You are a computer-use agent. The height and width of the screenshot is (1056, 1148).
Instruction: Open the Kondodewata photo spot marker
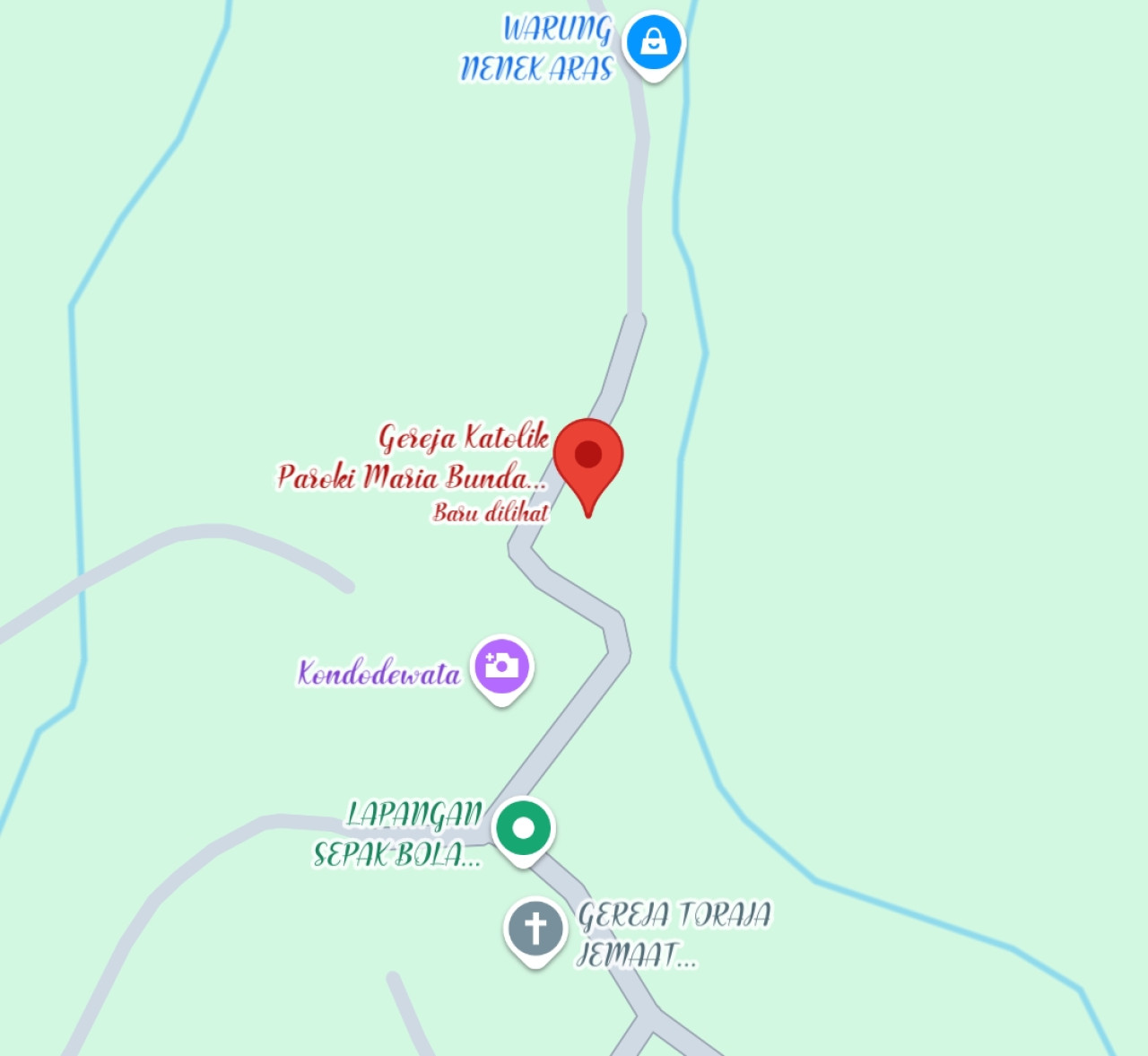tap(501, 667)
